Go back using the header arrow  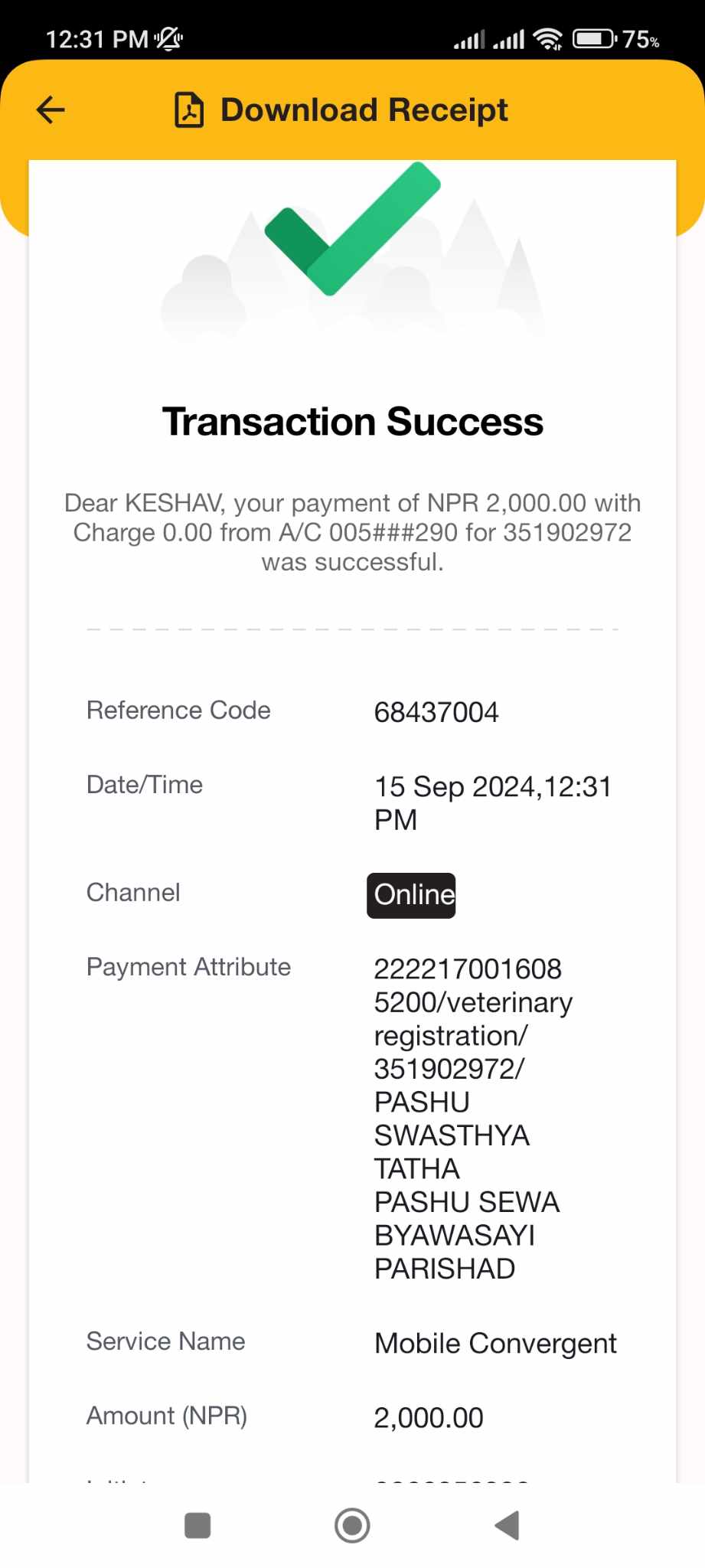(51, 110)
